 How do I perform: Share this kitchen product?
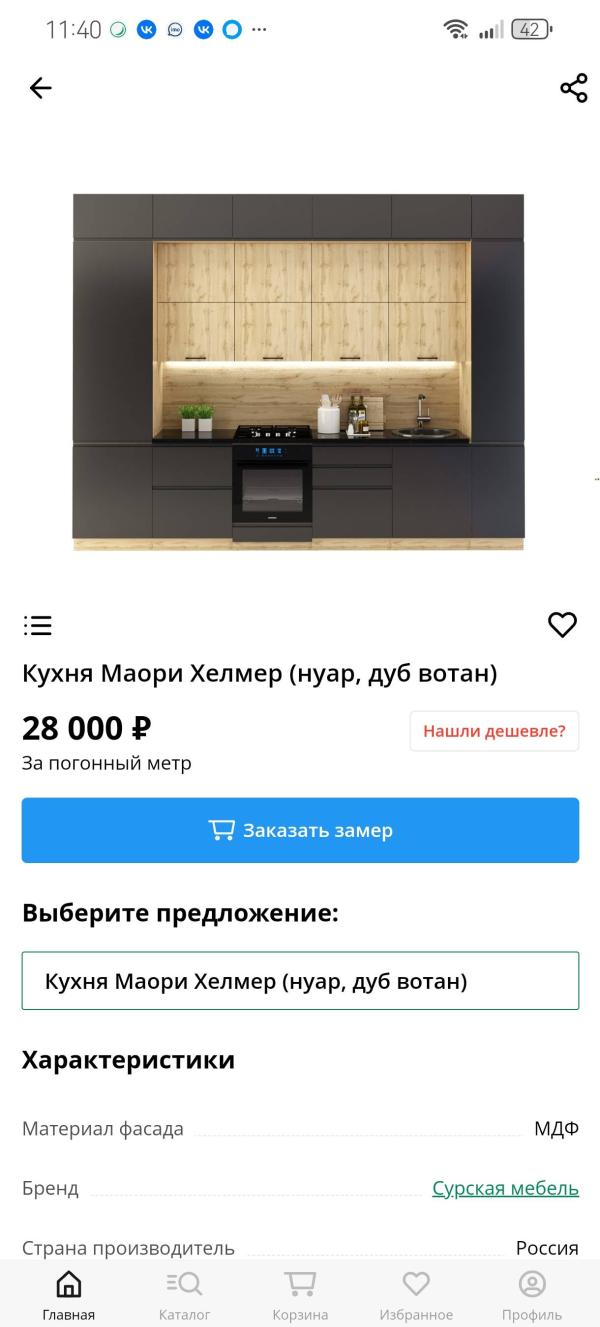coord(573,88)
